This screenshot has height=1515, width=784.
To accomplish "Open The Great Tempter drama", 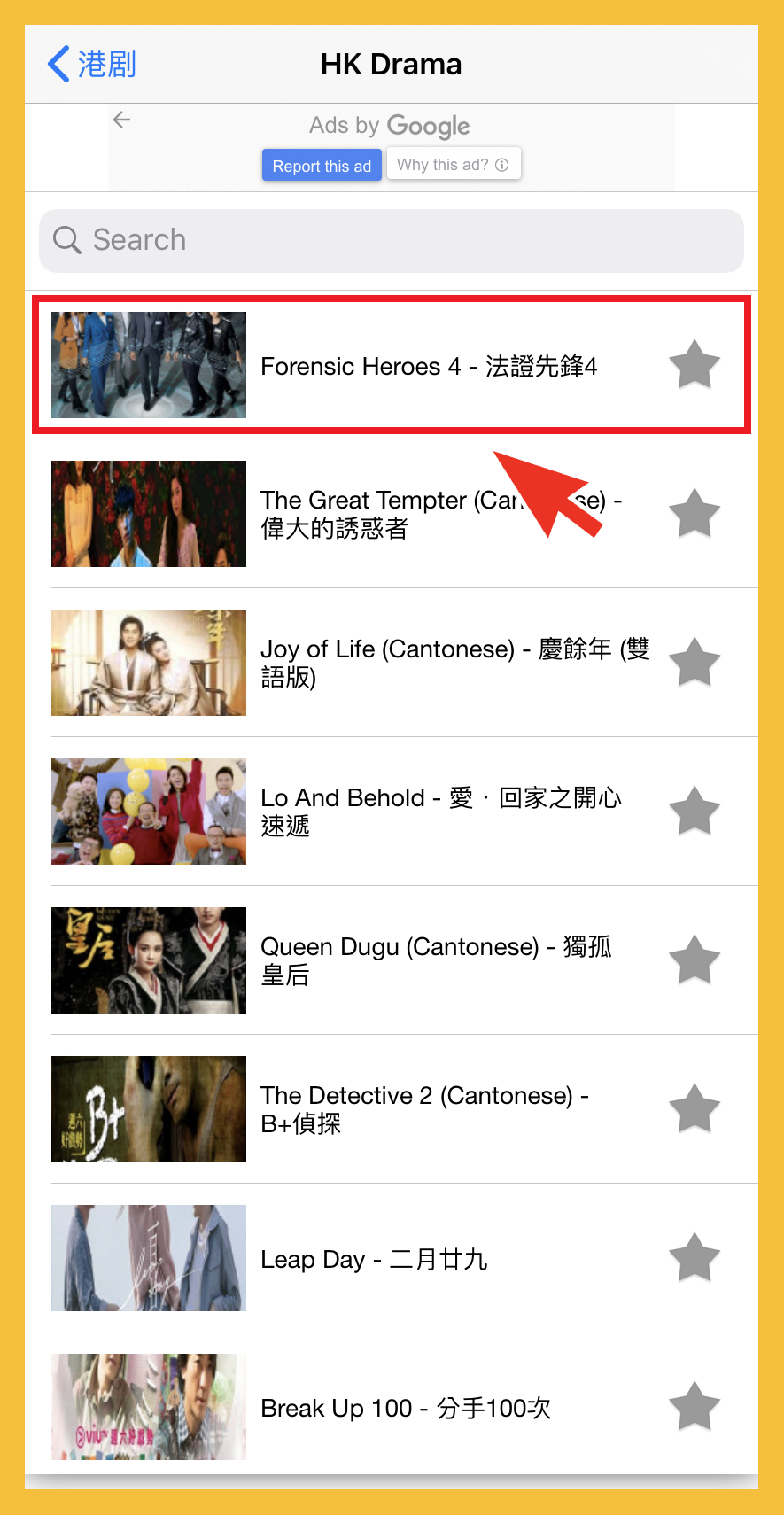I will (x=390, y=514).
